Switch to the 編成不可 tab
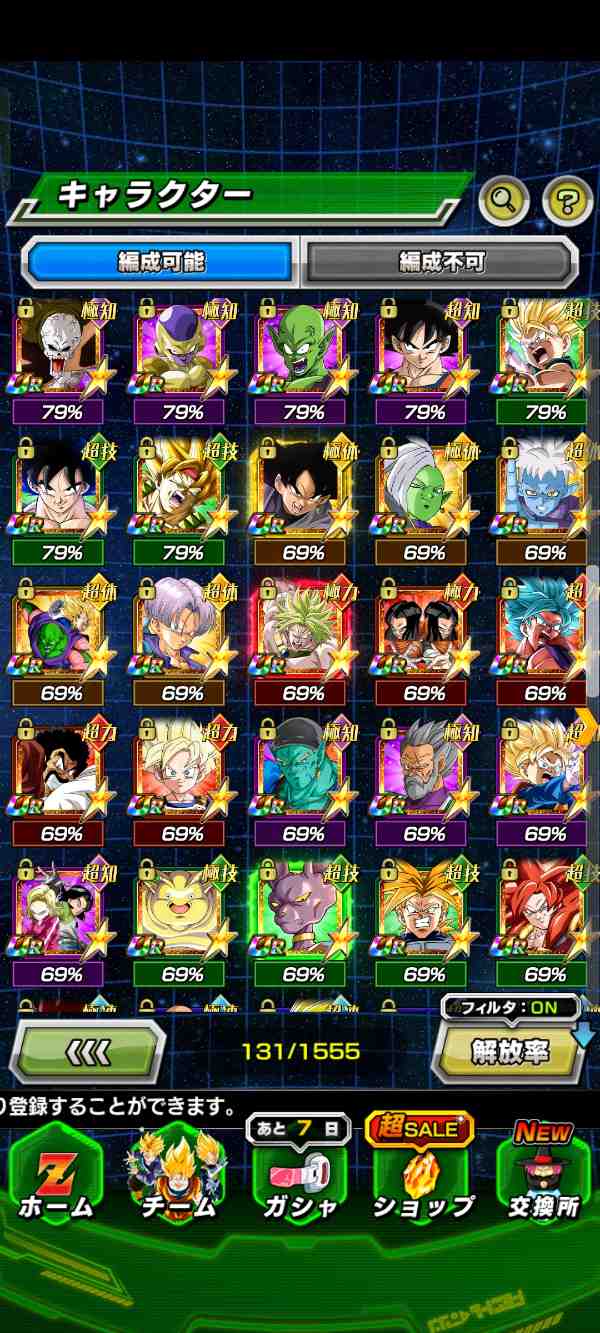The width and height of the screenshot is (600, 1333). (x=441, y=262)
